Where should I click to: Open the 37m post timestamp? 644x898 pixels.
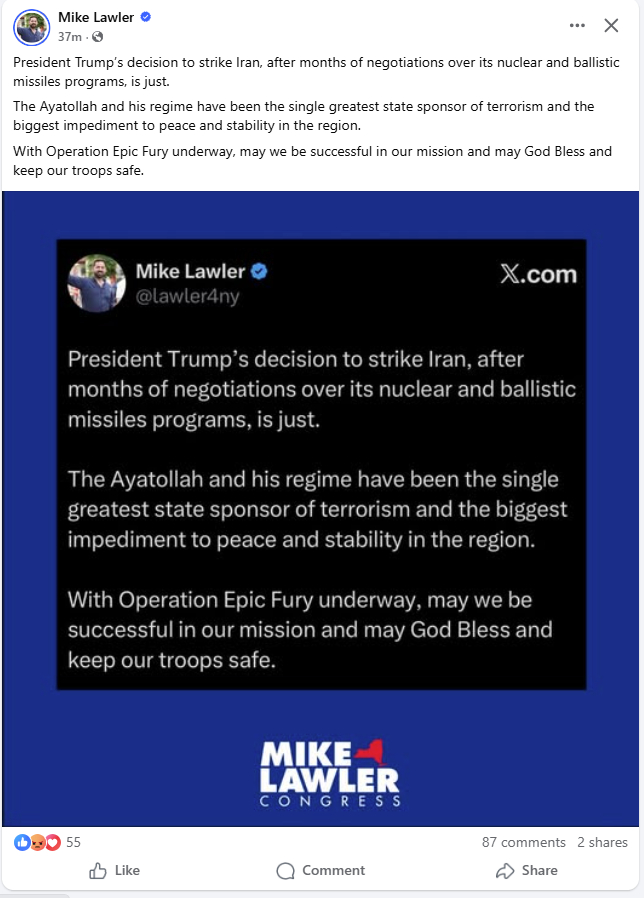pyautogui.click(x=69, y=37)
